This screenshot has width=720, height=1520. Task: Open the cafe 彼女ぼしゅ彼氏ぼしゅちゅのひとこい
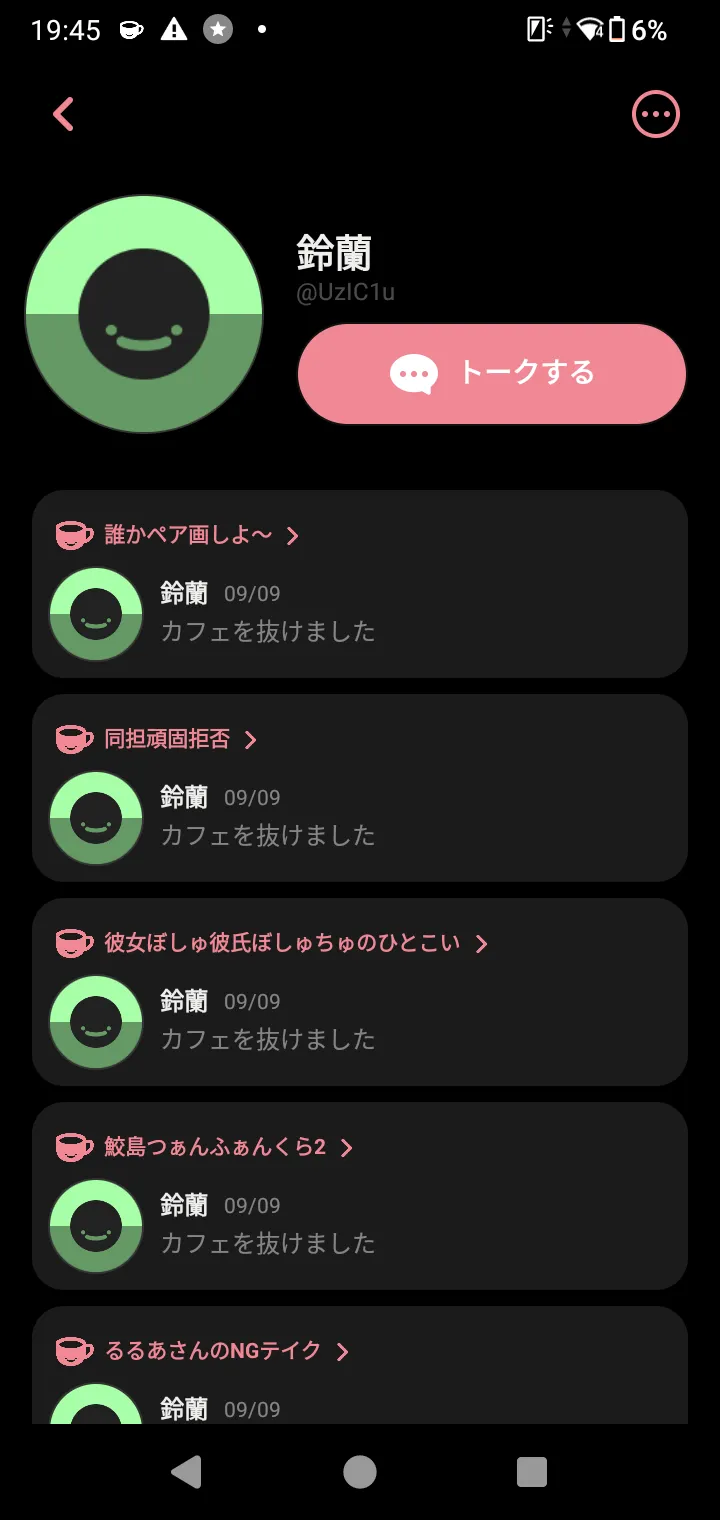tap(282, 943)
